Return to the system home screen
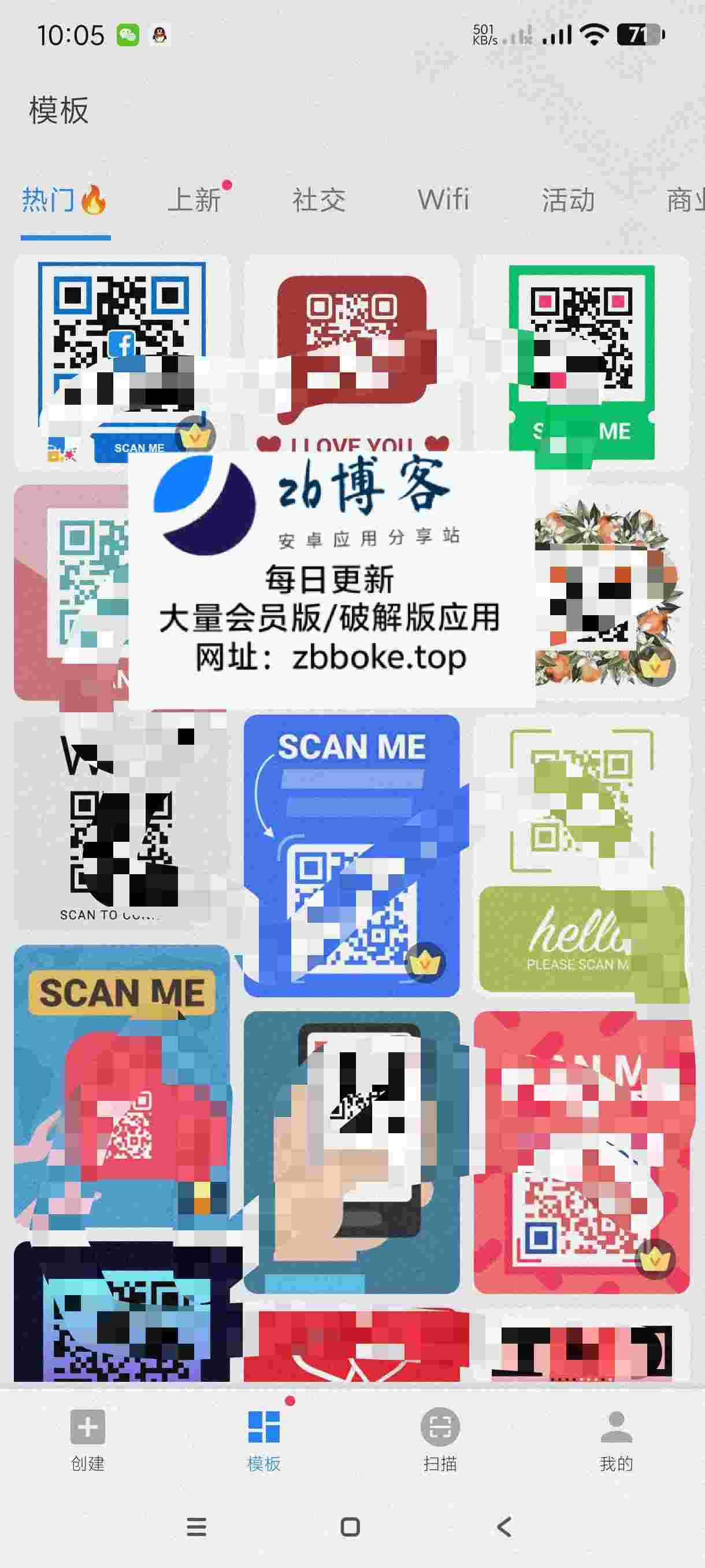 pyautogui.click(x=350, y=1527)
